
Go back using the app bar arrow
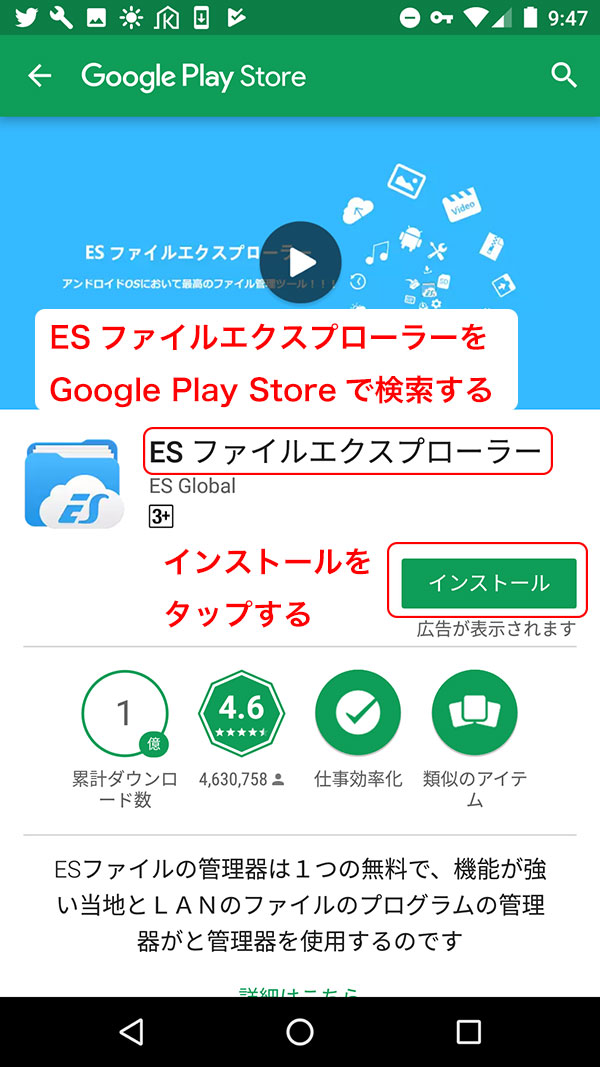39,76
